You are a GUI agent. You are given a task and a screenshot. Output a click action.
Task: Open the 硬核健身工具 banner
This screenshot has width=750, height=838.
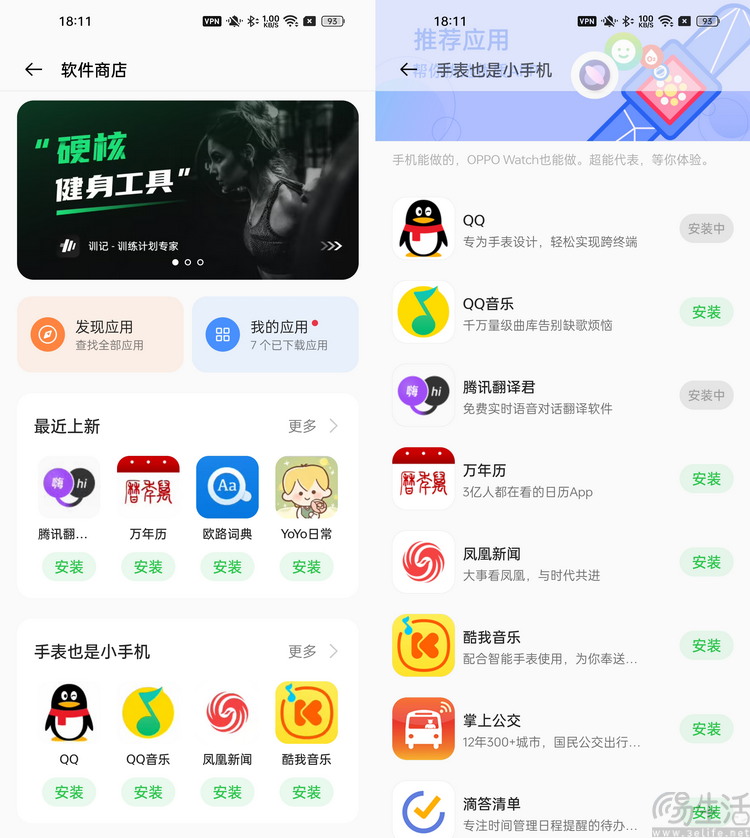(187, 190)
